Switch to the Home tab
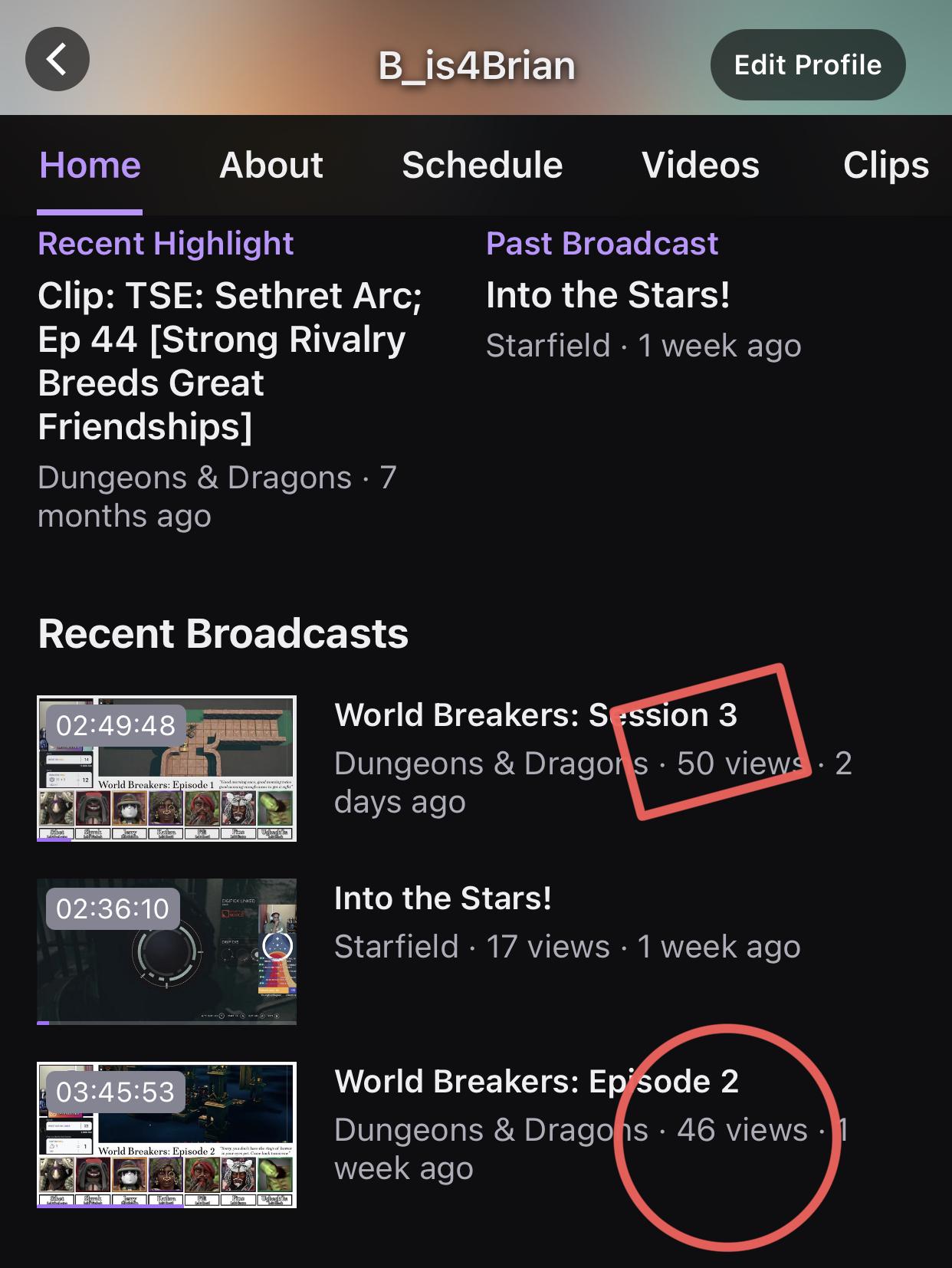The height and width of the screenshot is (1268, 952). (x=90, y=166)
